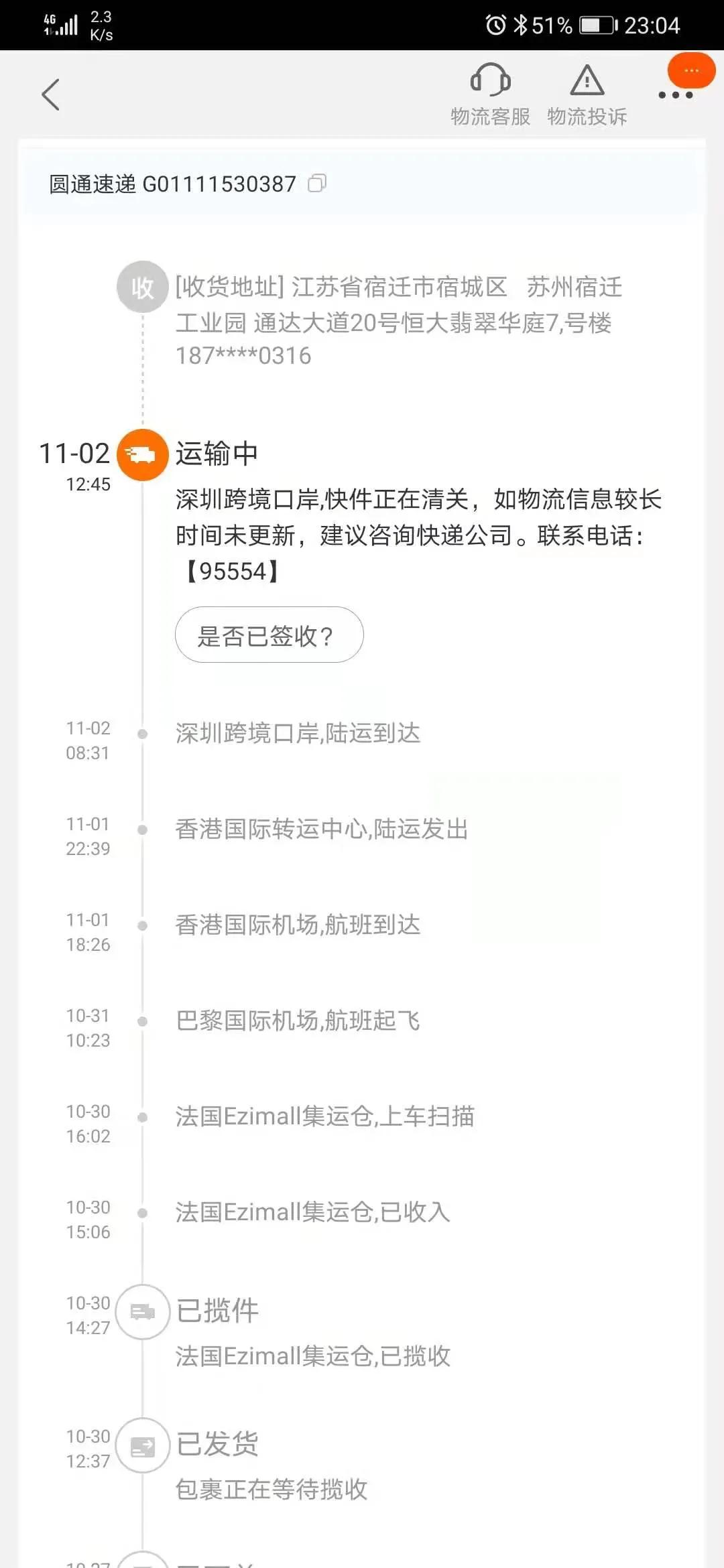Viewport: 724px width, 1568px height.
Task: Tap the 是否已签收 confirmation button
Action: (x=269, y=635)
